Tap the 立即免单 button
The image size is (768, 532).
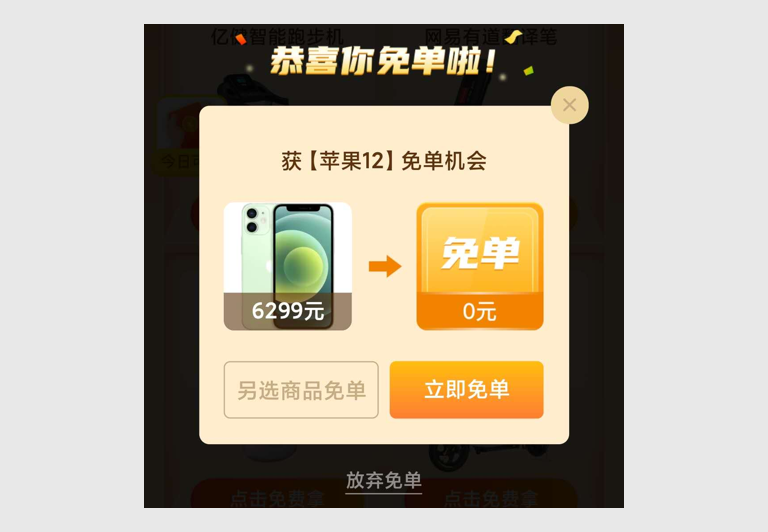[466, 390]
